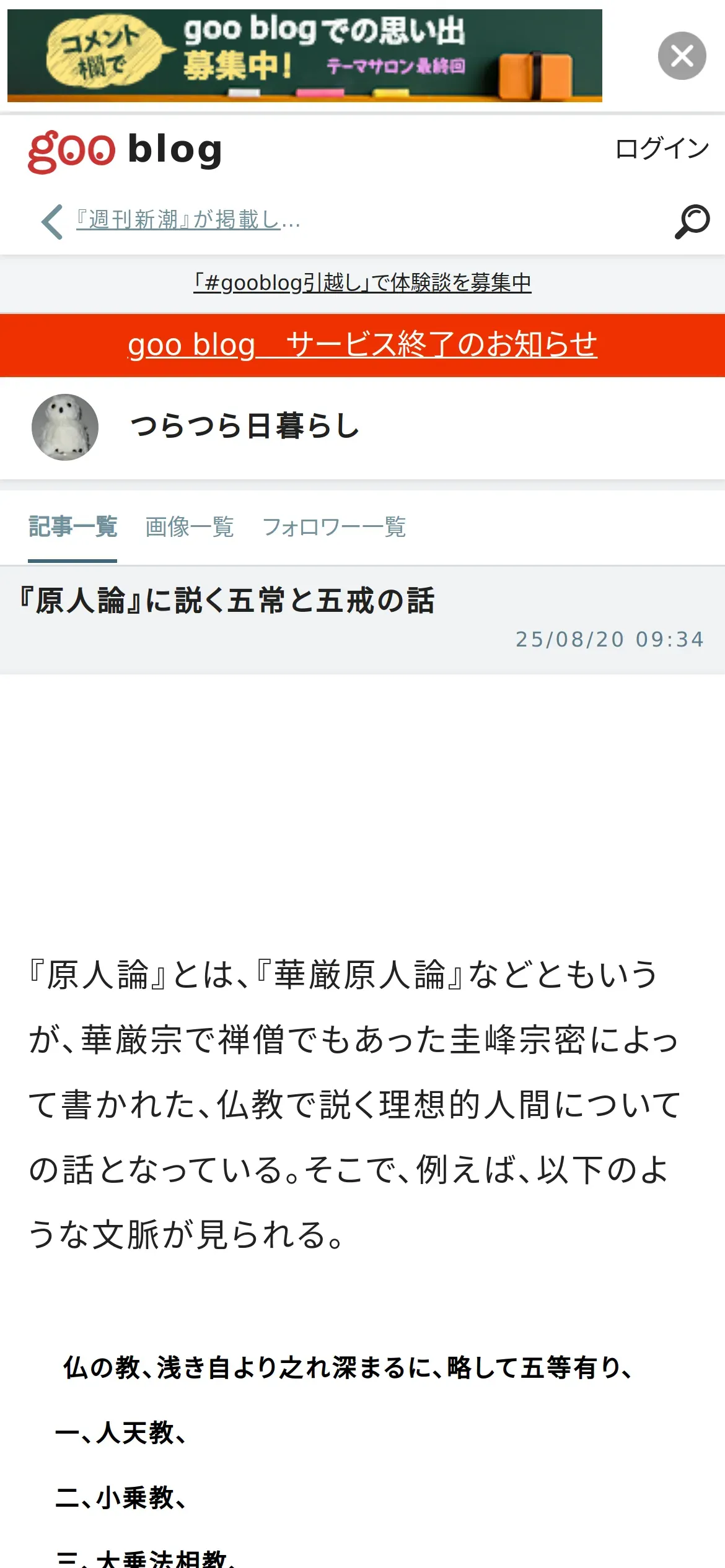This screenshot has height=1568, width=725.
Task: Open the owl profile avatar
Action: coord(65,427)
